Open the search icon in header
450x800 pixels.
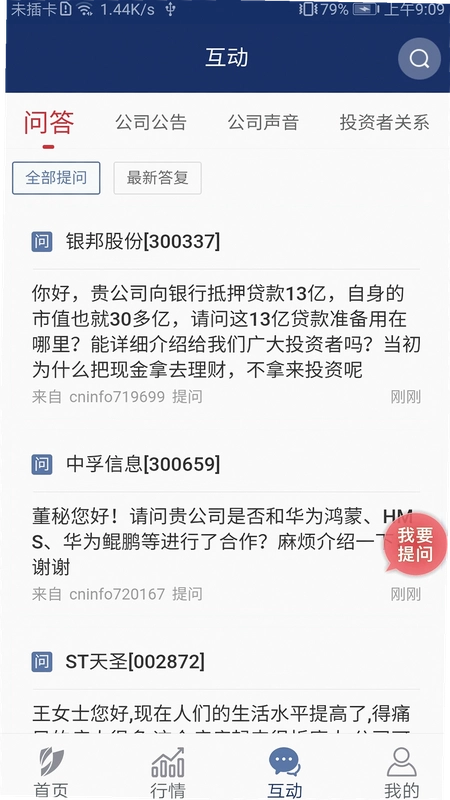pyautogui.click(x=419, y=59)
